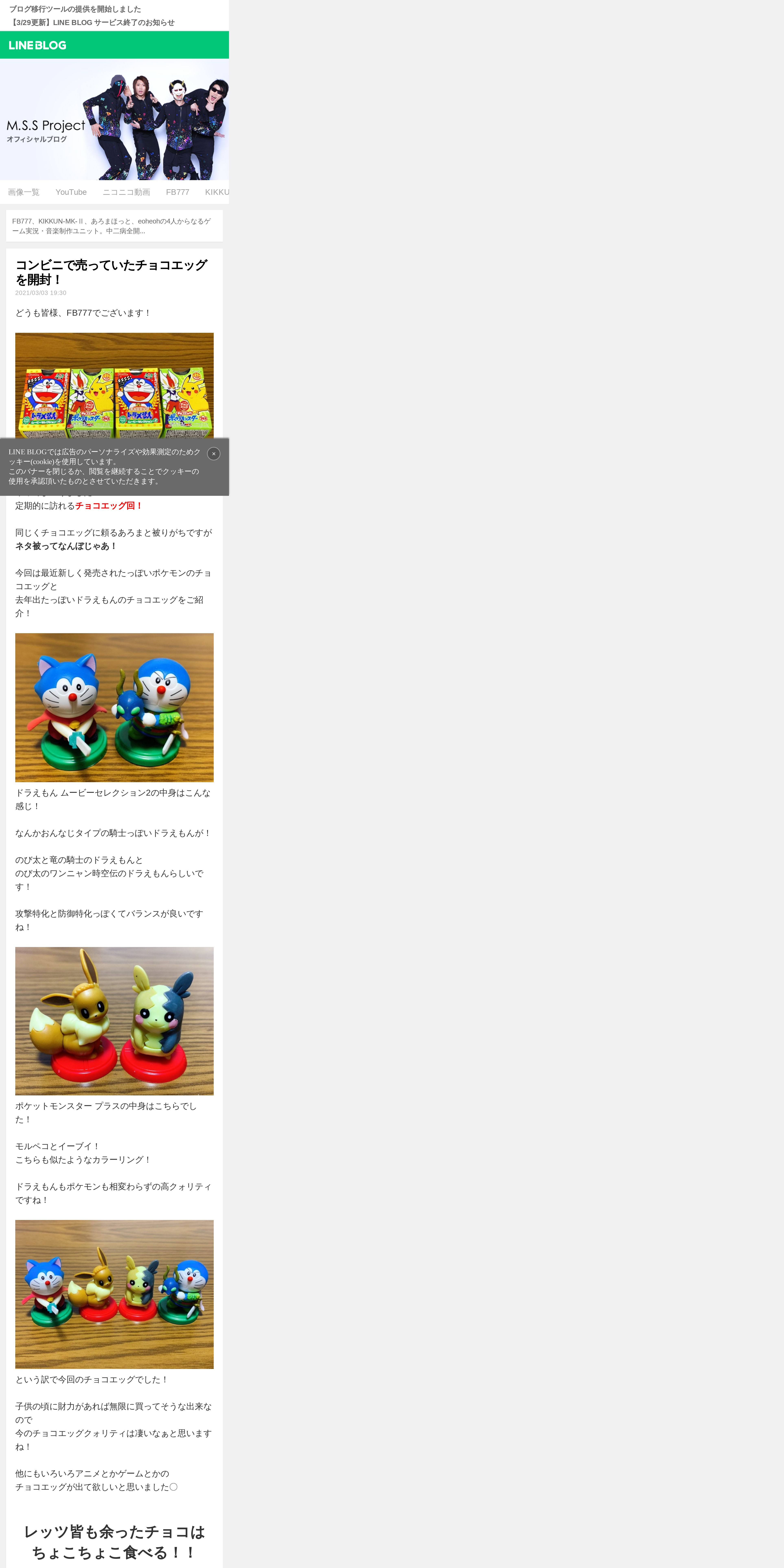
Task: Expand the blog description text
Action: click(x=114, y=226)
